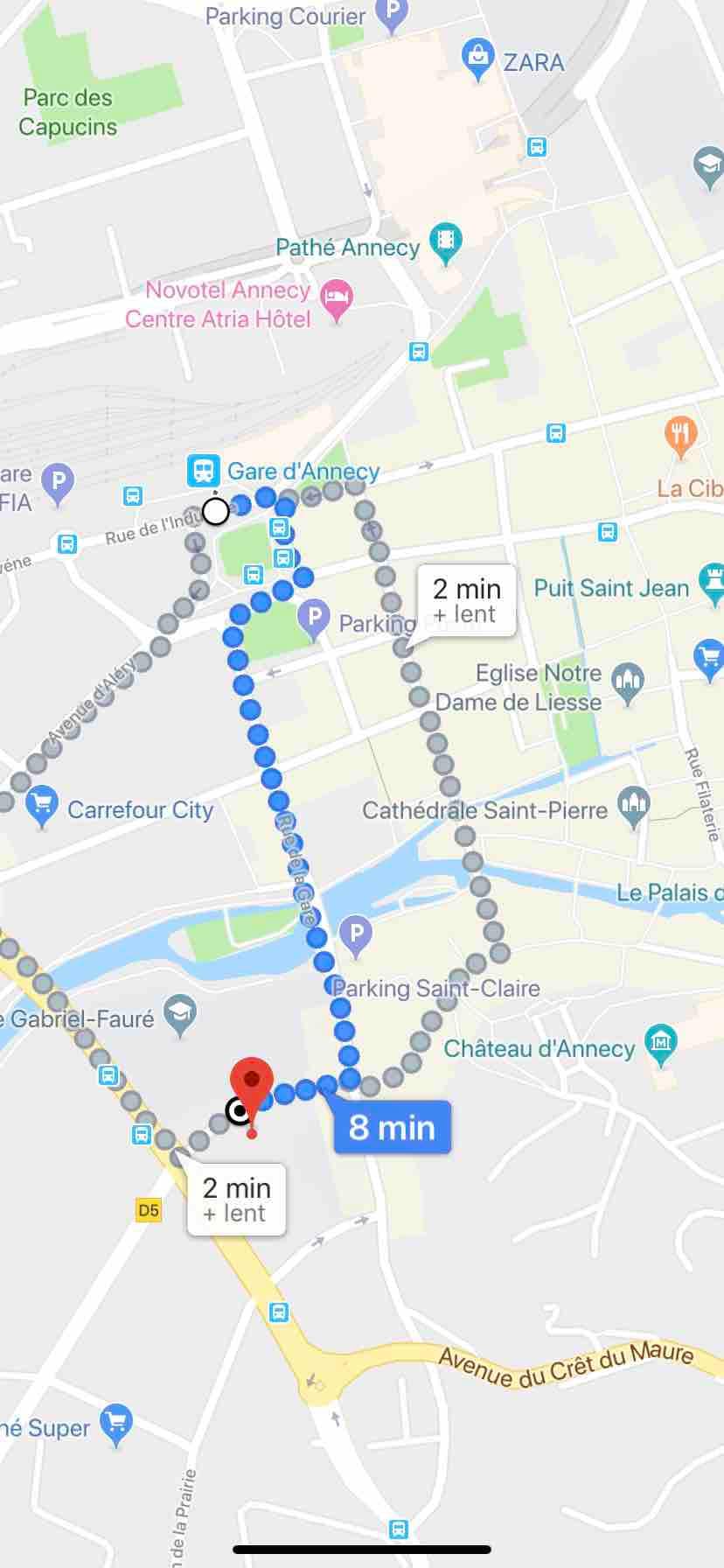The width and height of the screenshot is (724, 1568).
Task: Open the Pathé Annecy cinema marker
Action: click(x=446, y=244)
